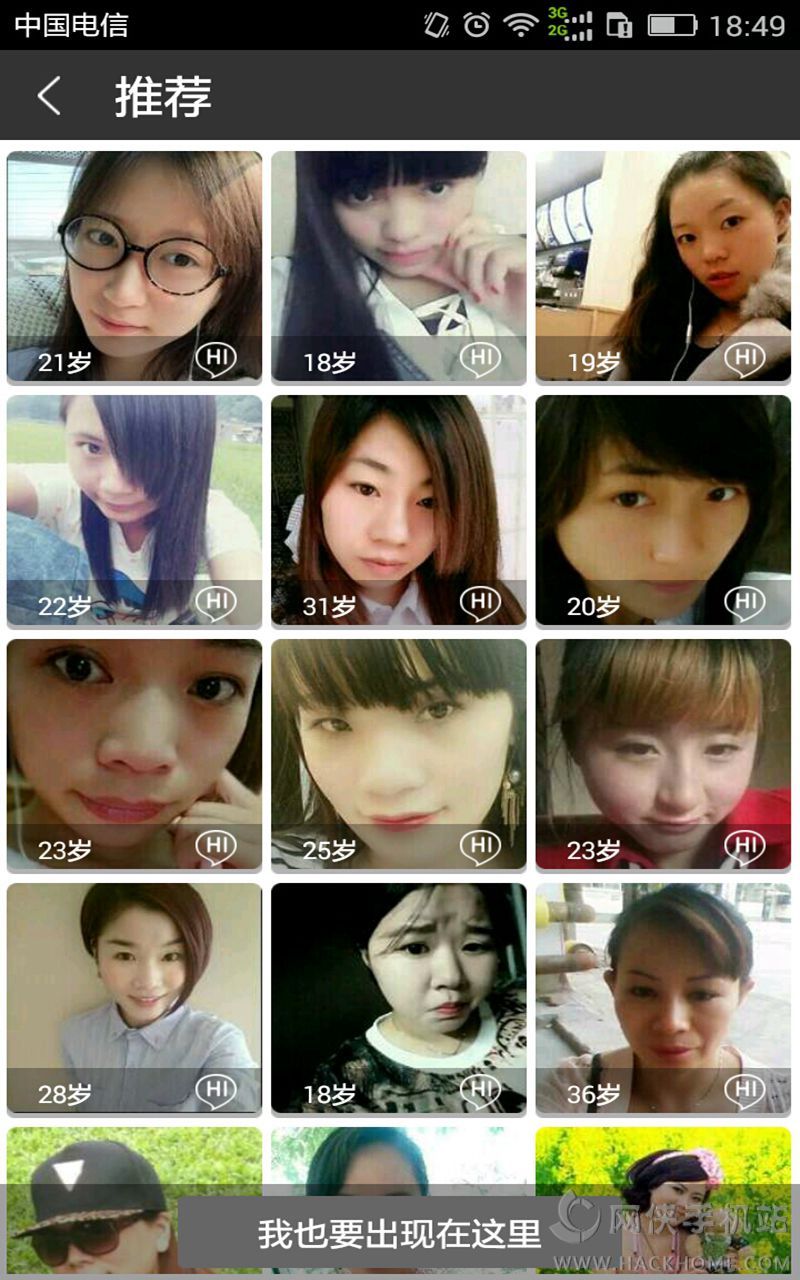
Task: Greet the 31岁 profile with HI
Action: pyautogui.click(x=480, y=603)
